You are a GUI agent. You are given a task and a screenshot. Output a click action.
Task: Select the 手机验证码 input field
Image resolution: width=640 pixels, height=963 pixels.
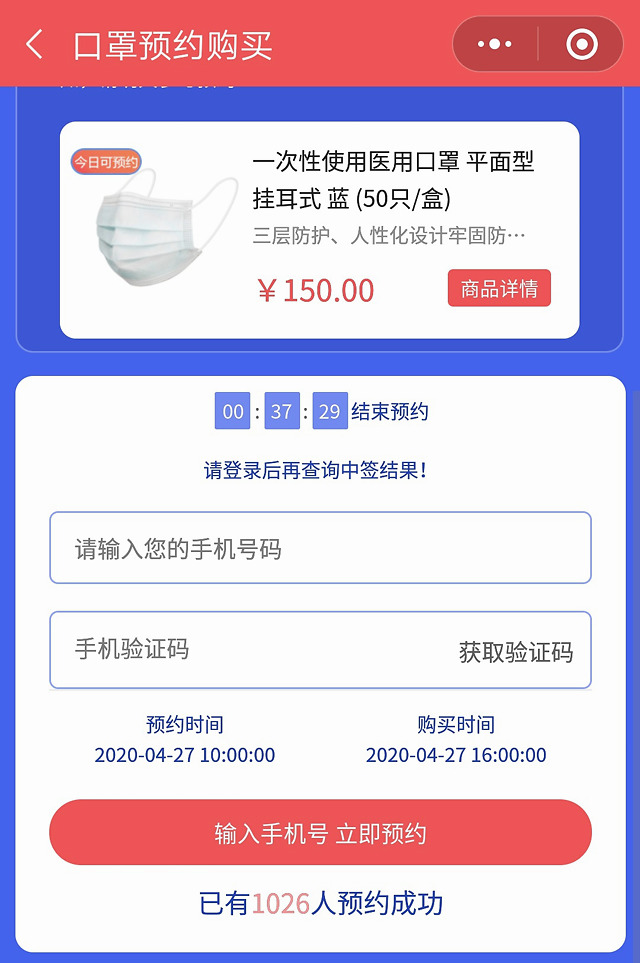[250, 650]
